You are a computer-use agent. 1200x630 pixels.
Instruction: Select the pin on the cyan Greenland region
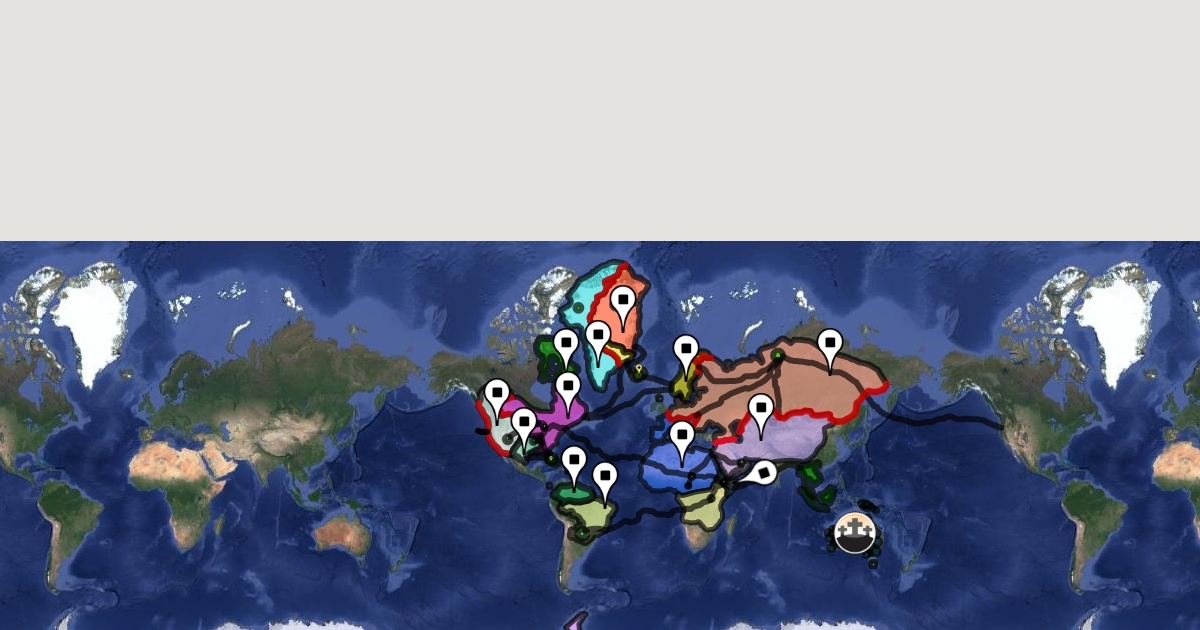coord(598,339)
